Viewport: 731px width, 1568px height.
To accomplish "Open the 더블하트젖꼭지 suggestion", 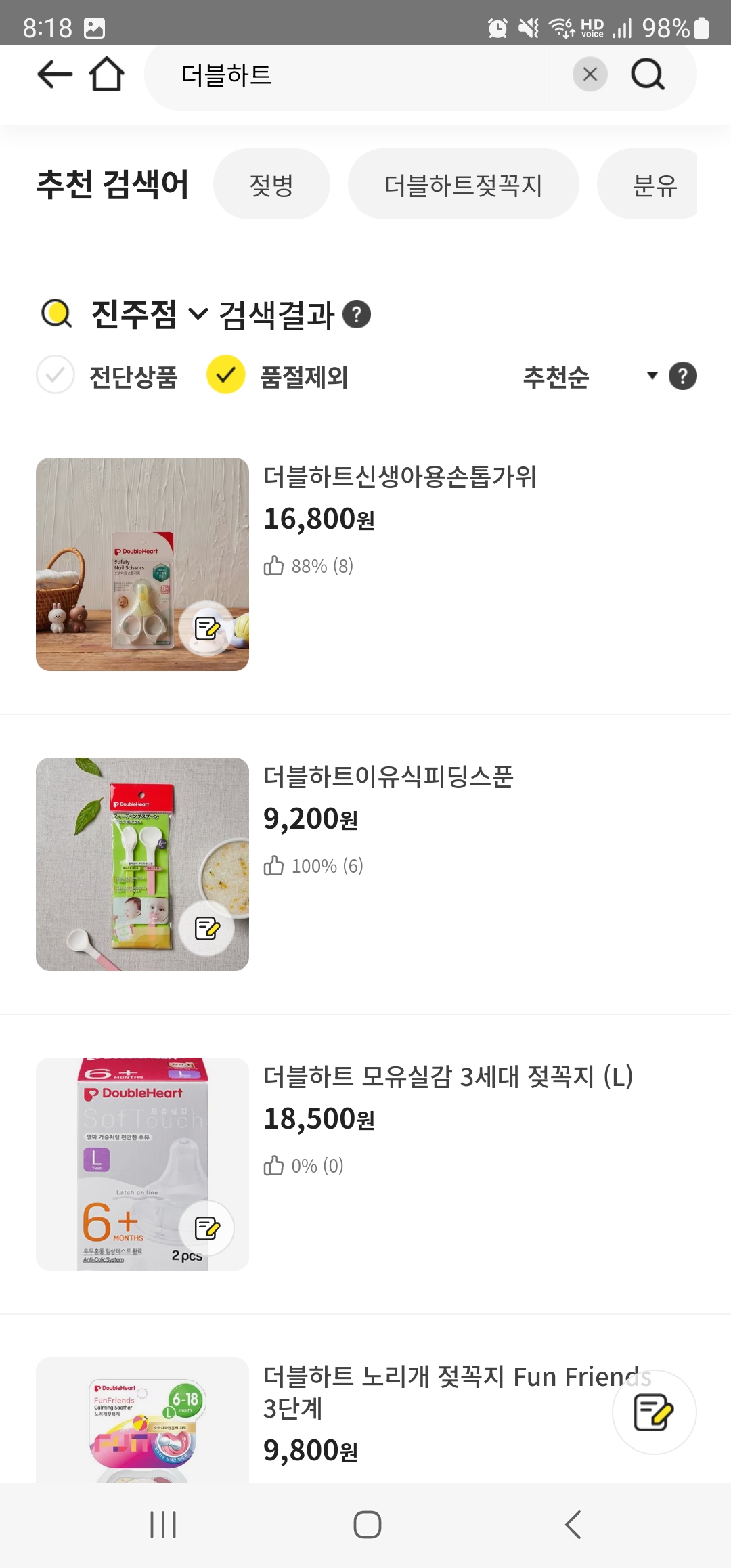I will click(x=464, y=183).
